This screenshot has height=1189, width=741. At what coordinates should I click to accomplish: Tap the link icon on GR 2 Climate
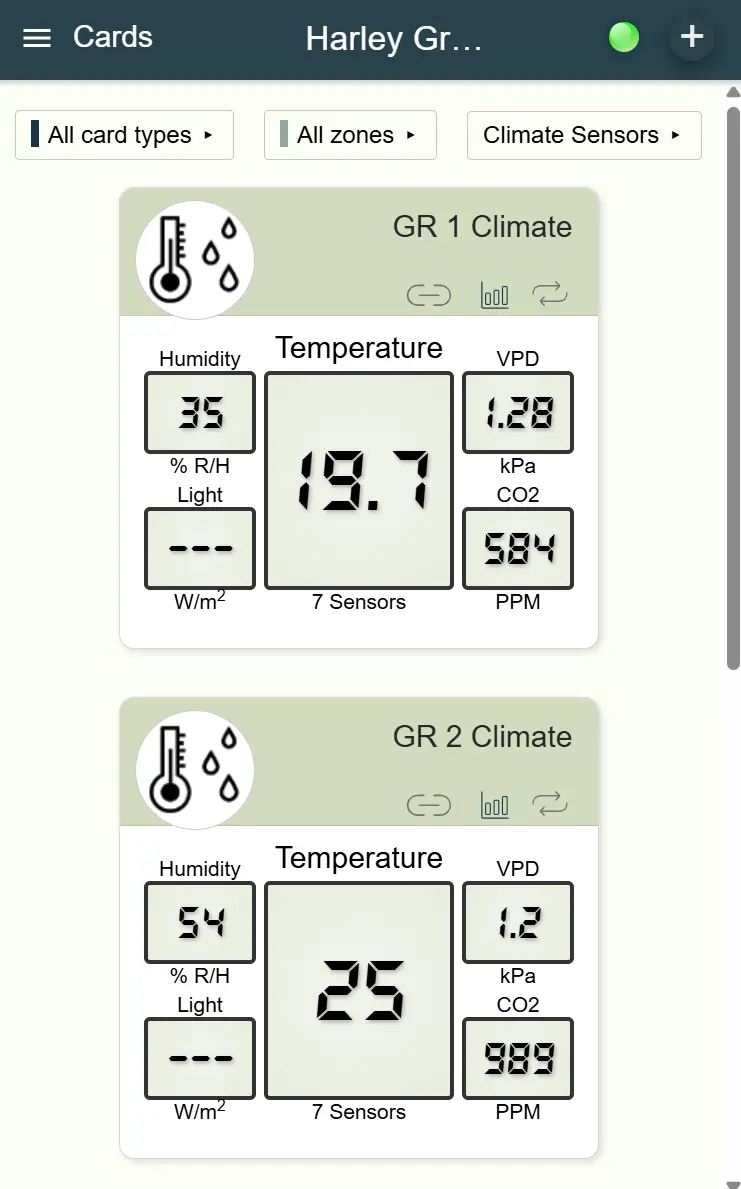429,805
